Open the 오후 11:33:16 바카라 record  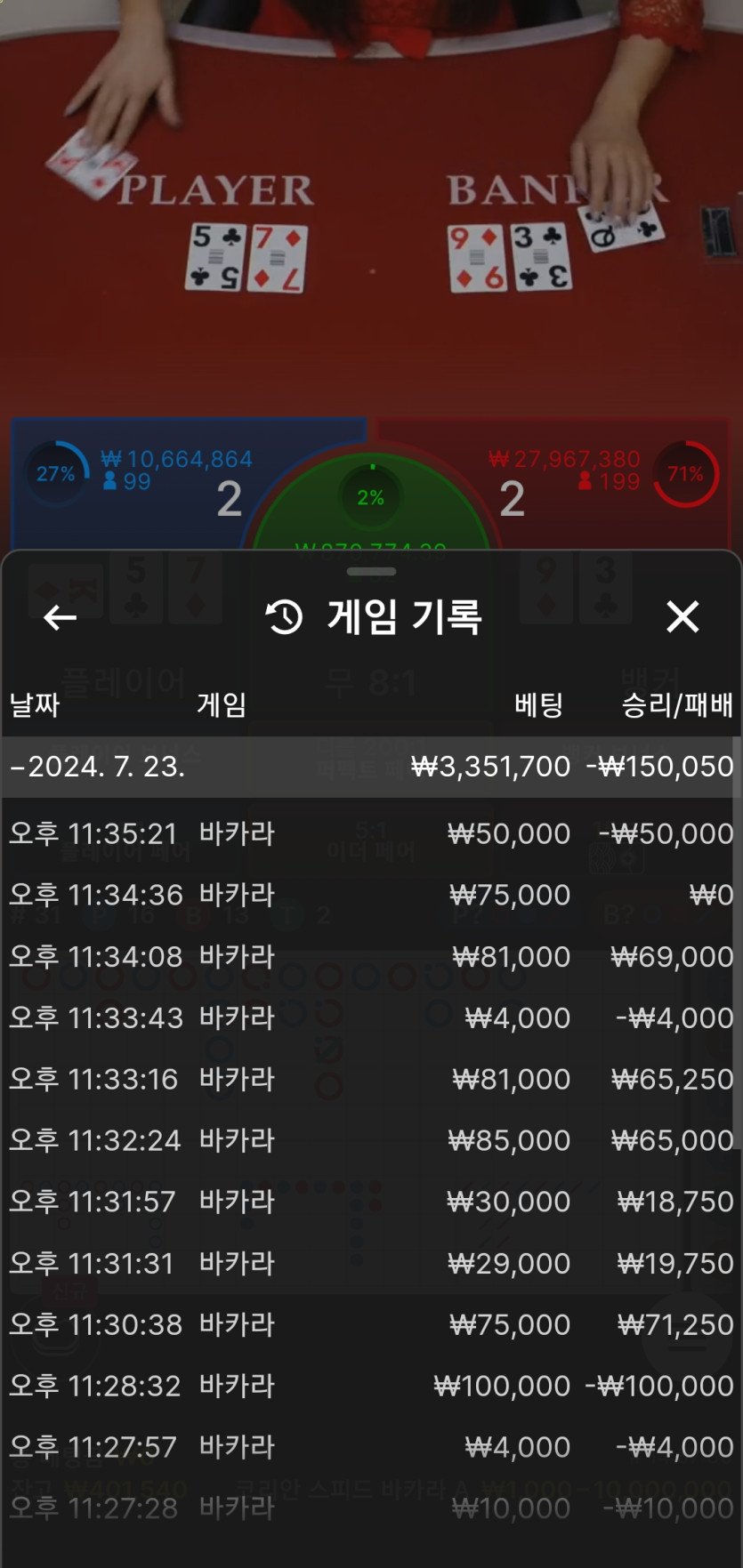point(370,1079)
